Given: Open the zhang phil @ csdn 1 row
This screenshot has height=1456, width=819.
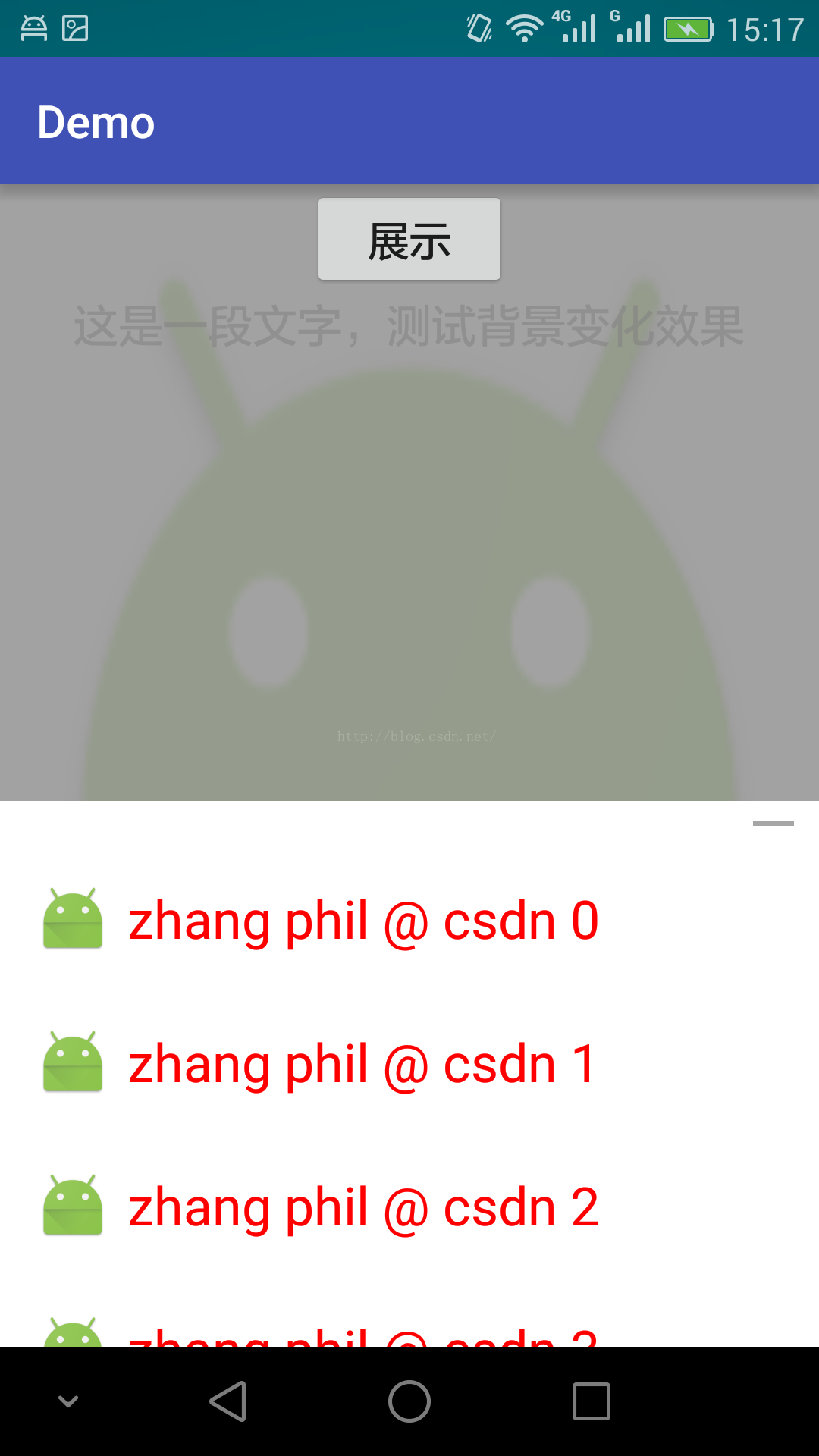Looking at the screenshot, I should tap(362, 1064).
